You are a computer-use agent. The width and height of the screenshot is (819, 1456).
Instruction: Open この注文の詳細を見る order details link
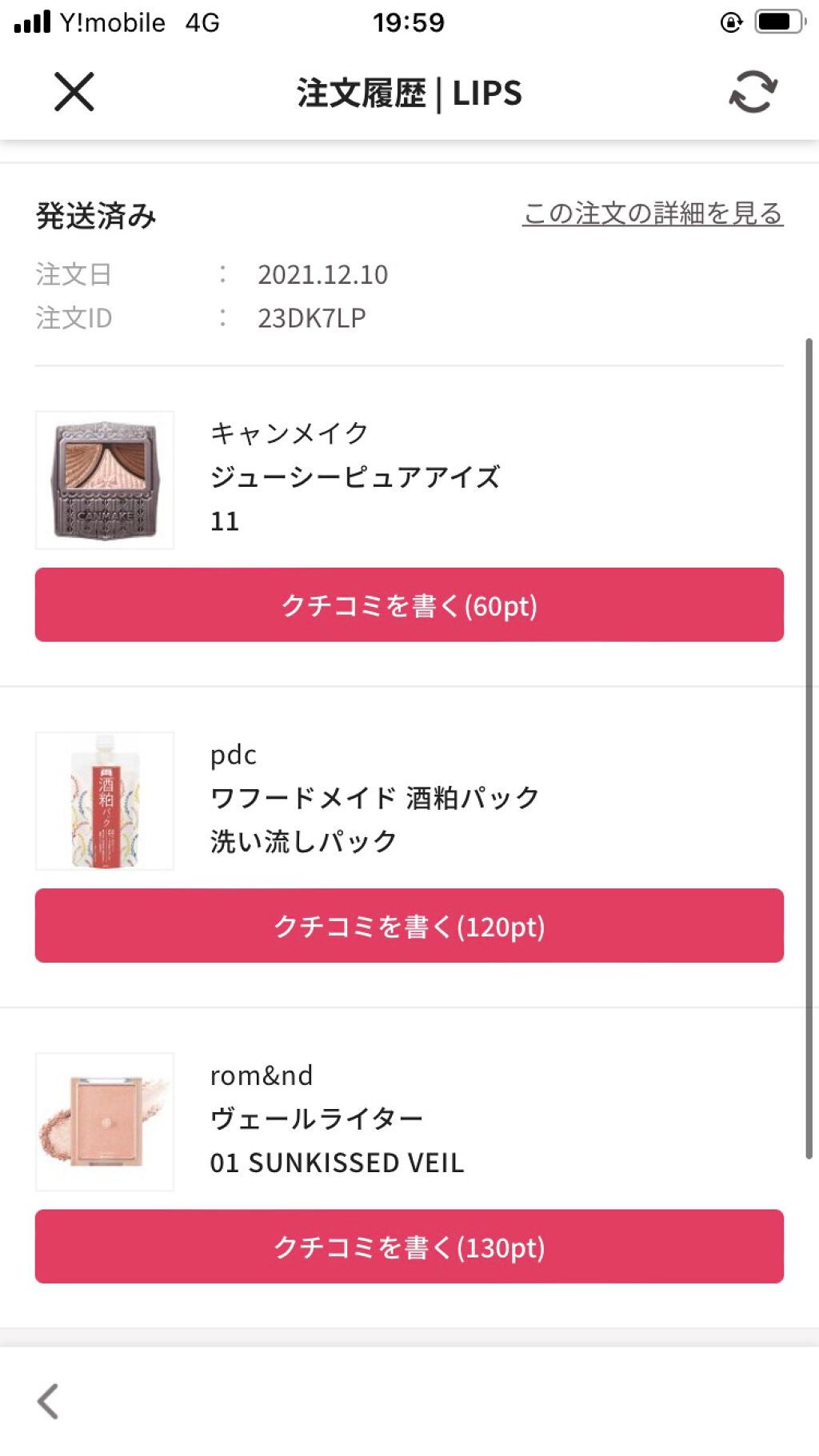[x=653, y=213]
